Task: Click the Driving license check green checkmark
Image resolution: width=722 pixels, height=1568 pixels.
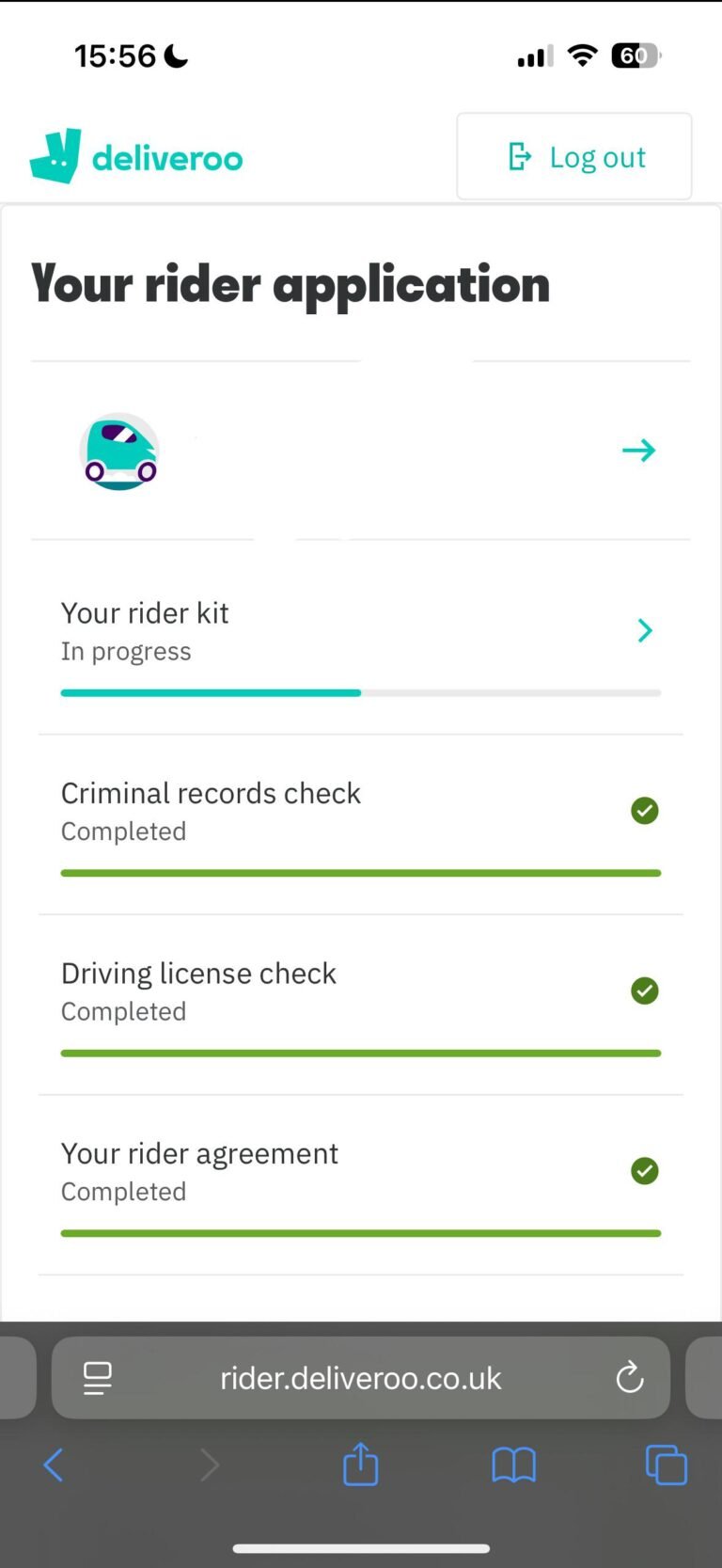Action: click(x=645, y=990)
